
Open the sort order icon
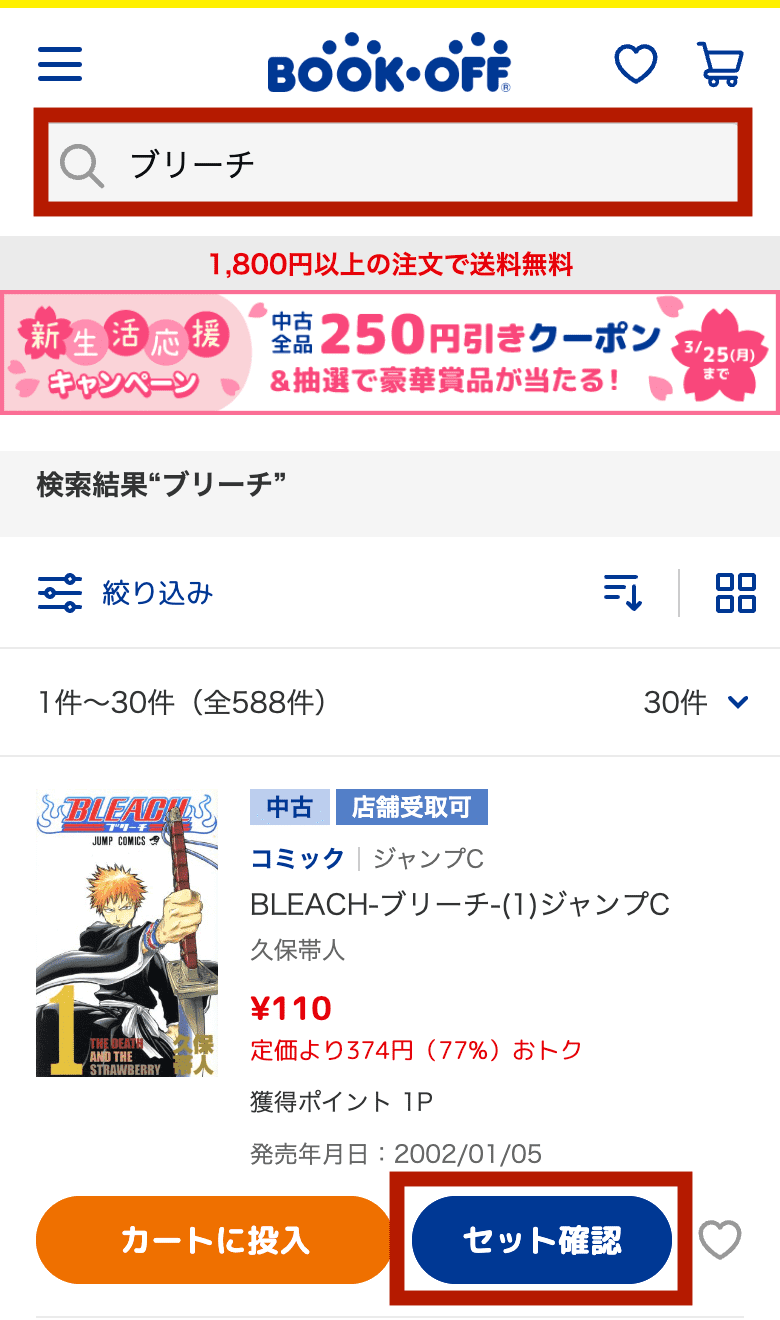(622, 593)
